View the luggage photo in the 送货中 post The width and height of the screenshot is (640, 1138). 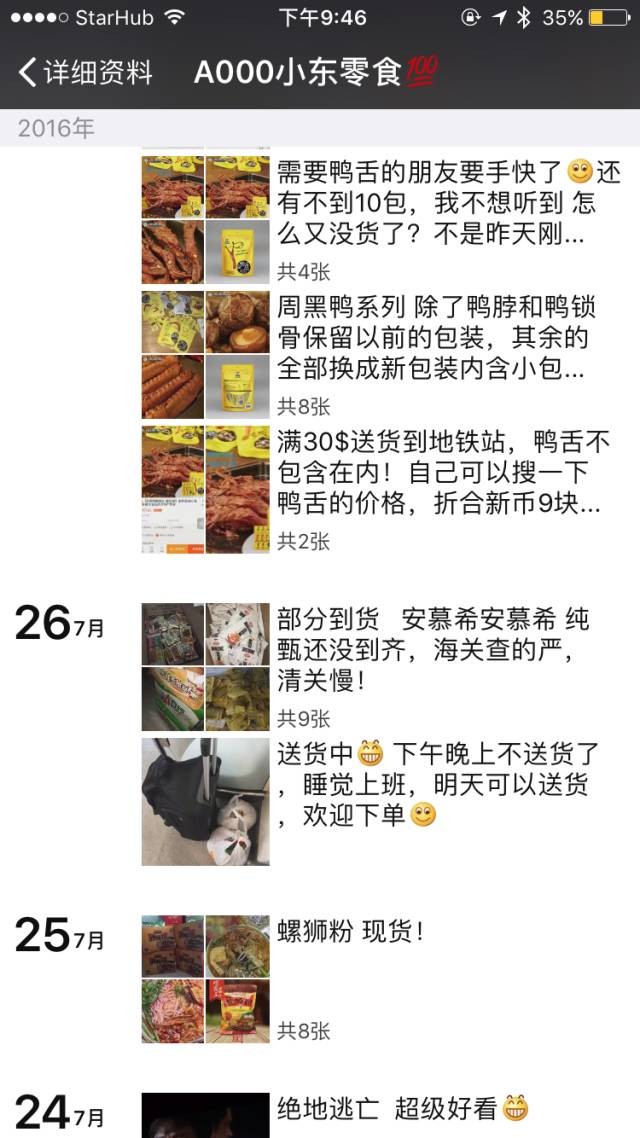(205, 802)
